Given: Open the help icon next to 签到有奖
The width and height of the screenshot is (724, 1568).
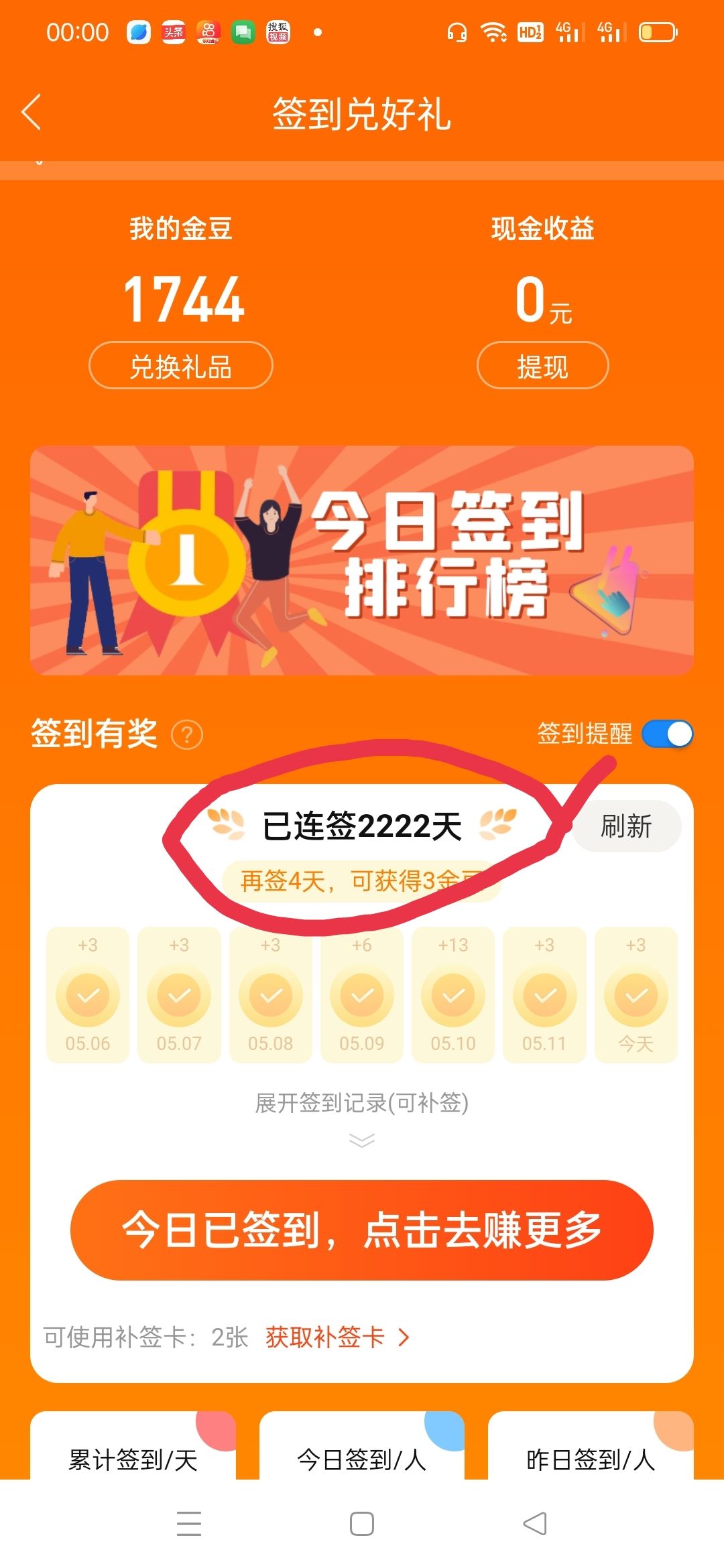Looking at the screenshot, I should click(187, 735).
